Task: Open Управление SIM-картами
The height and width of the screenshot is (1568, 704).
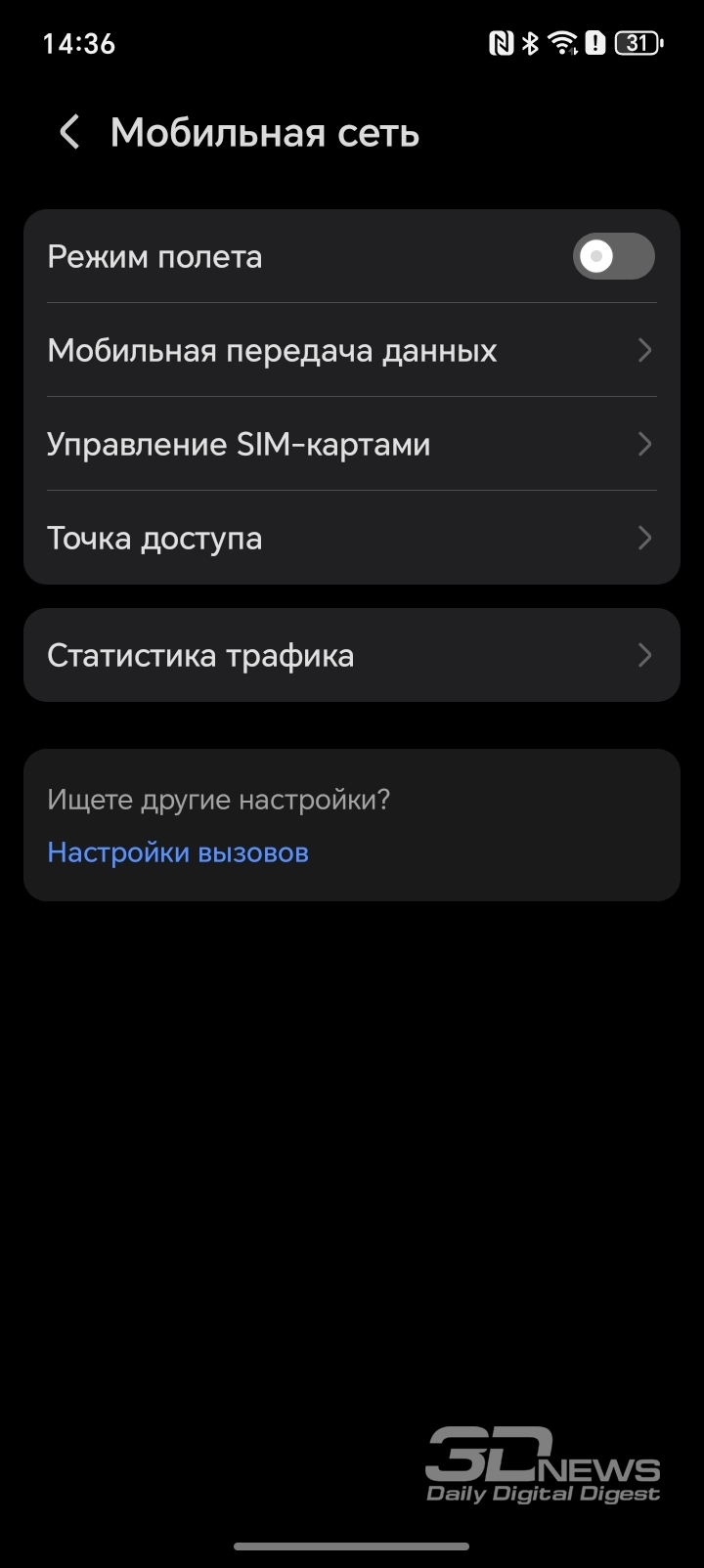Action: tap(351, 445)
